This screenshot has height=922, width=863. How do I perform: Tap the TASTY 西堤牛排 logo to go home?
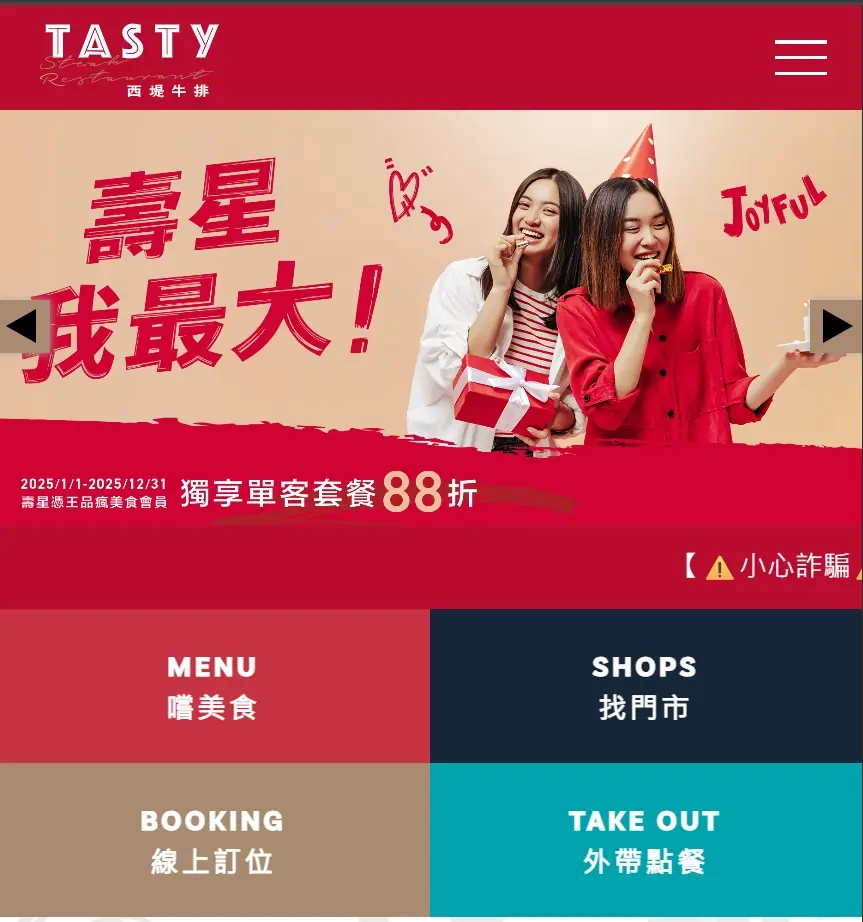[130, 60]
